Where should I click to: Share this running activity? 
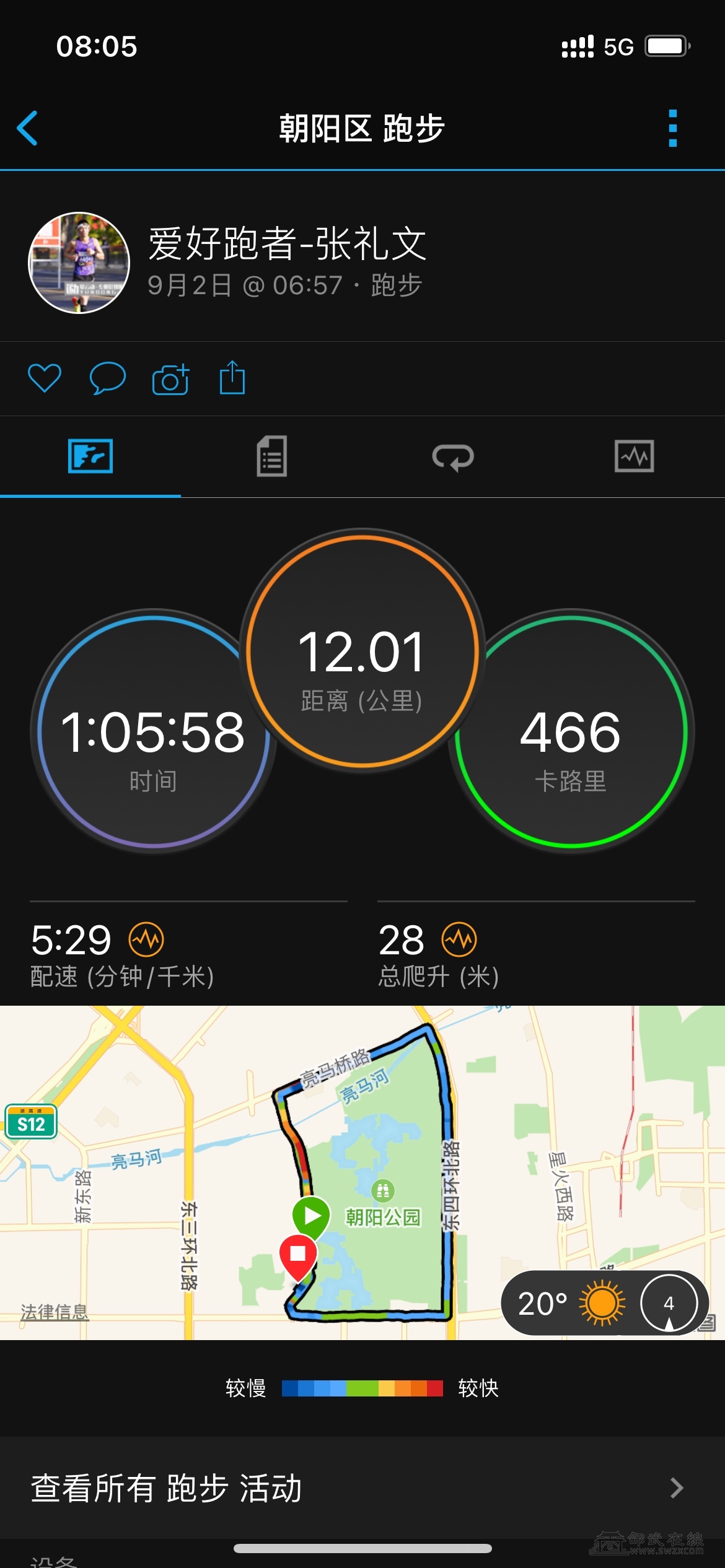[232, 378]
